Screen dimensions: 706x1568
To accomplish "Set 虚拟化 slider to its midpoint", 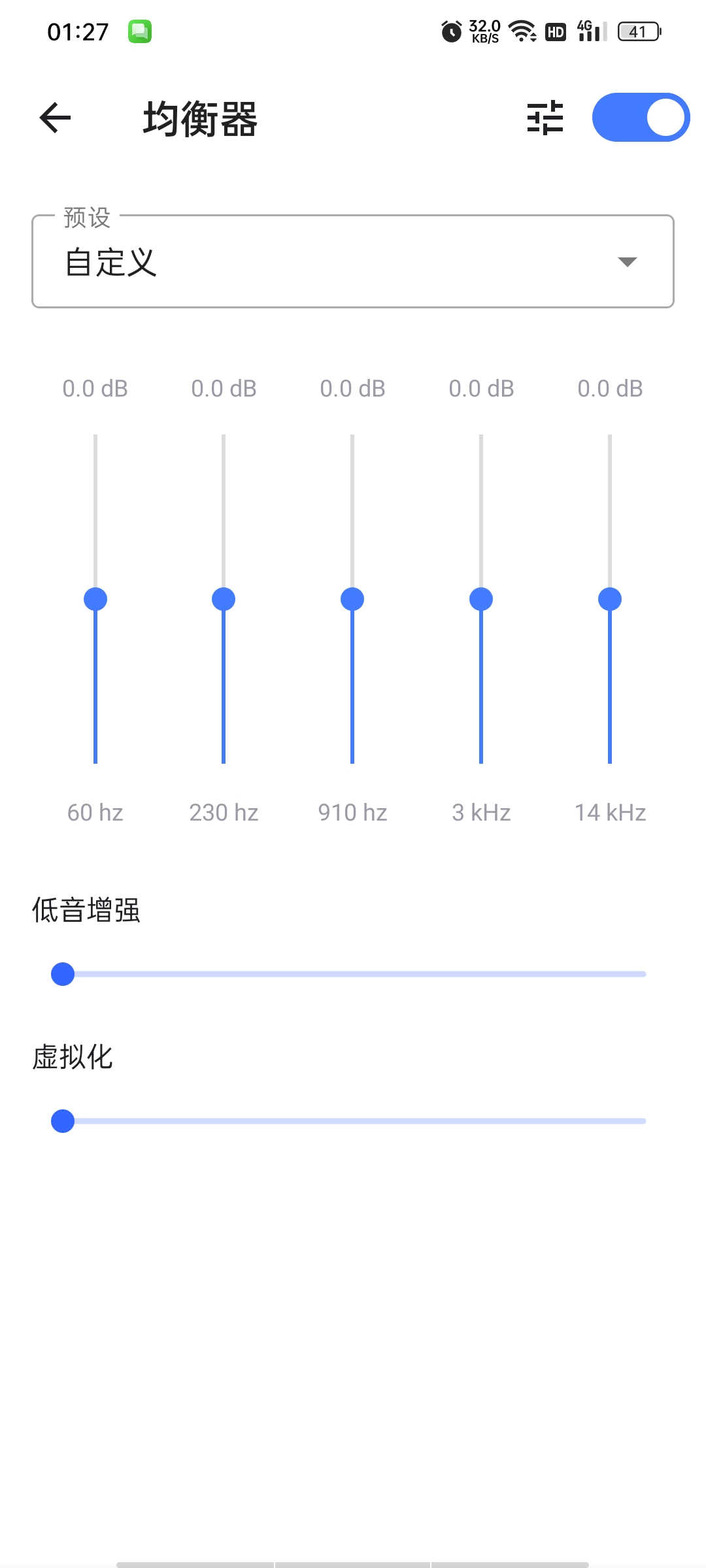I will pyautogui.click(x=354, y=1121).
